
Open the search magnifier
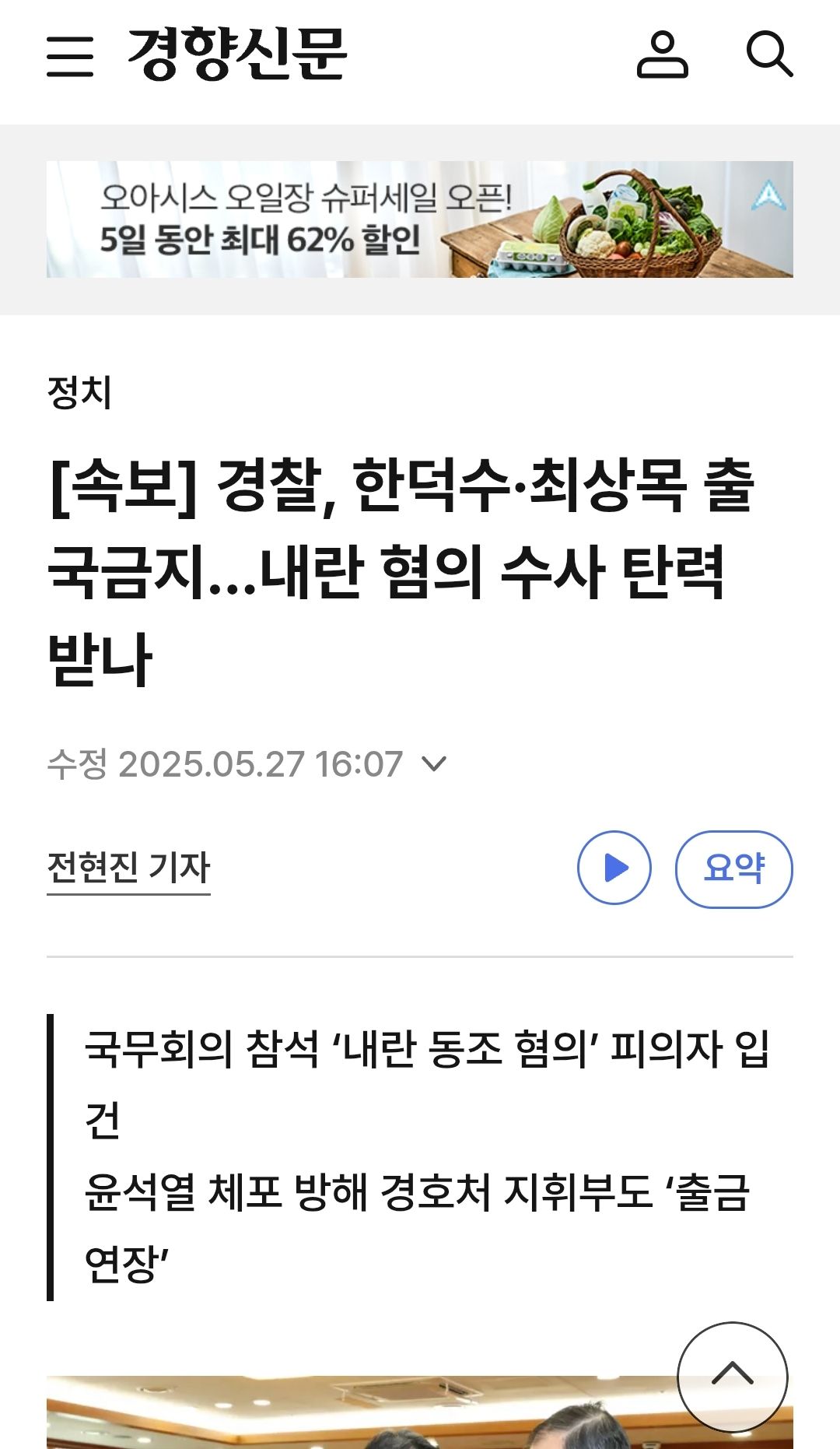point(768,54)
